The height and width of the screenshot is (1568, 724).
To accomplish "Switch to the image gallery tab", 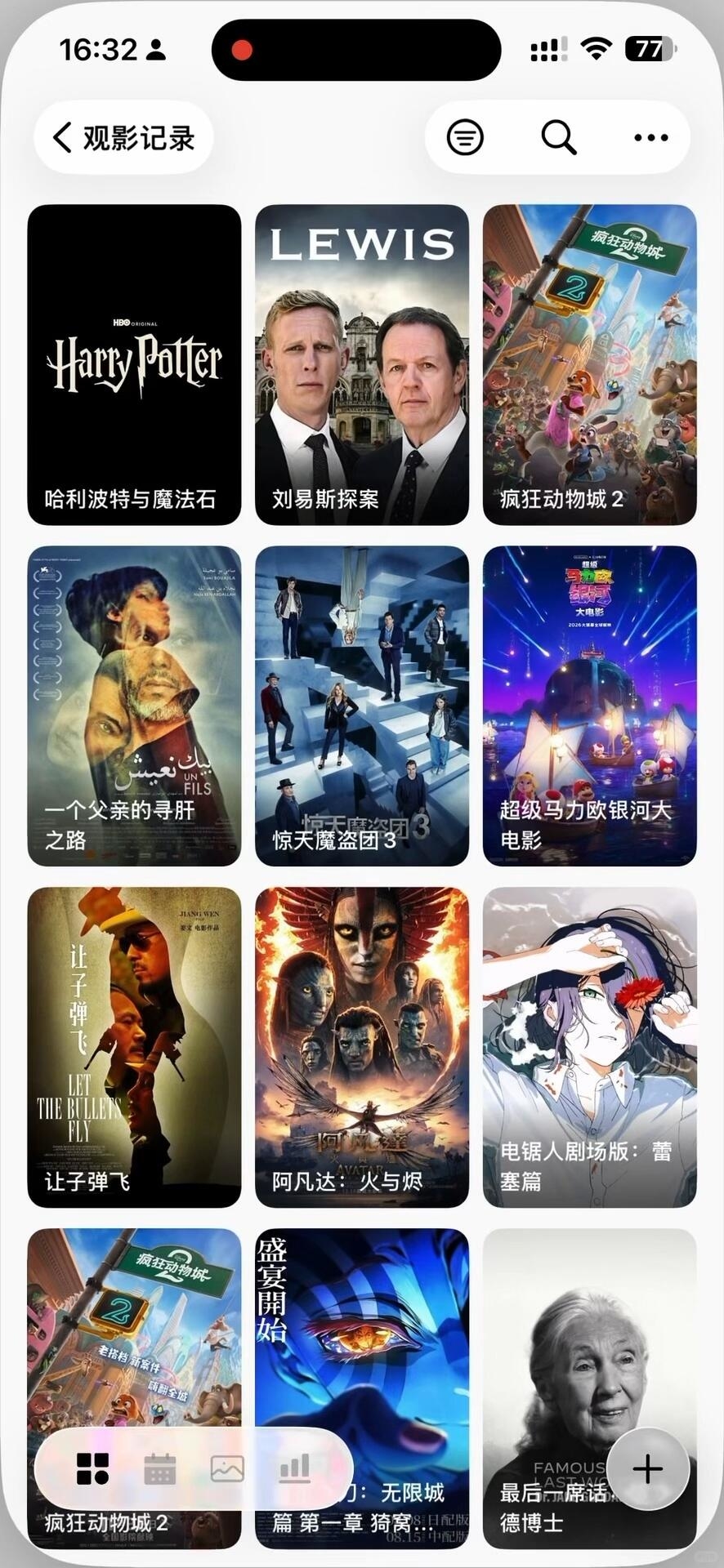I will tap(227, 1468).
